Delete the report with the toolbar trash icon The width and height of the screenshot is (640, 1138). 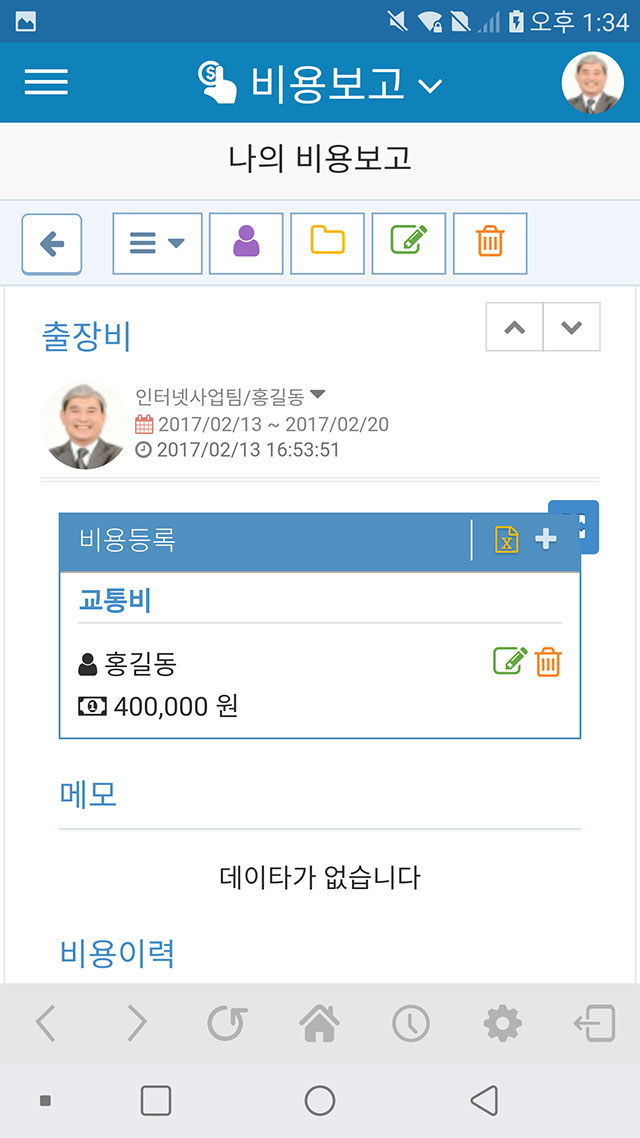coord(490,243)
